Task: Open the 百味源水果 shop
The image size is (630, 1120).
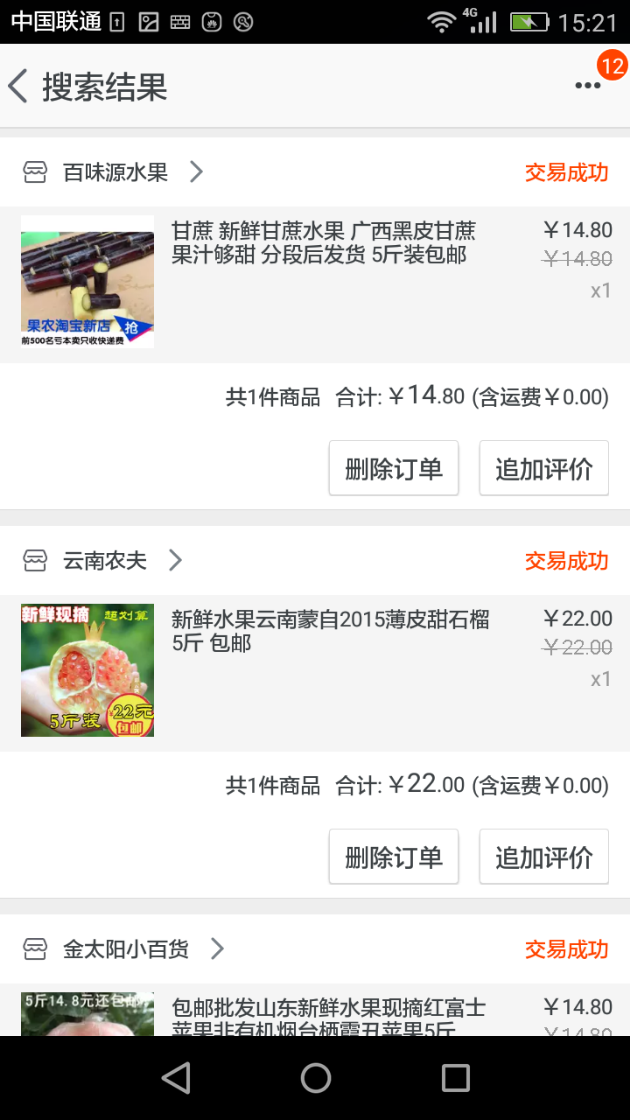Action: coord(115,172)
